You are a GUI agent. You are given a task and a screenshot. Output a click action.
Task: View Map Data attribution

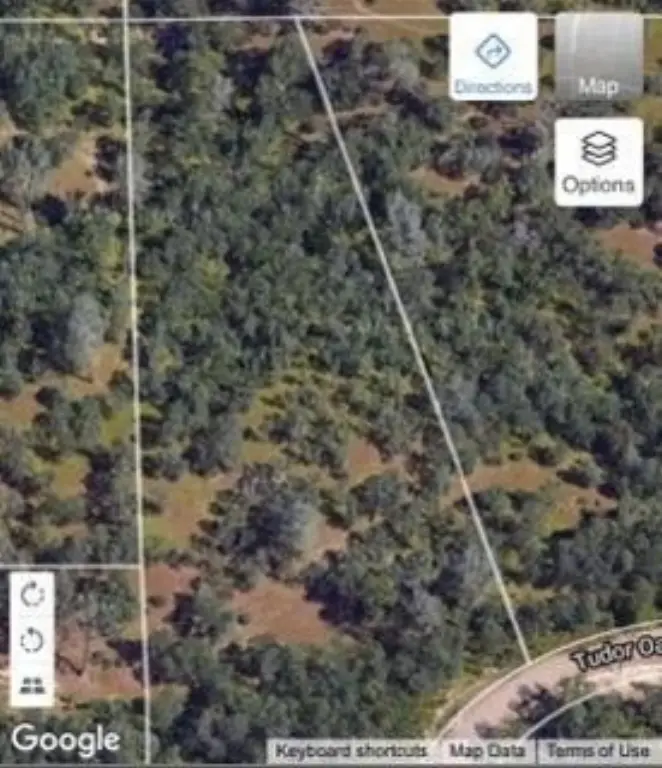coord(486,751)
